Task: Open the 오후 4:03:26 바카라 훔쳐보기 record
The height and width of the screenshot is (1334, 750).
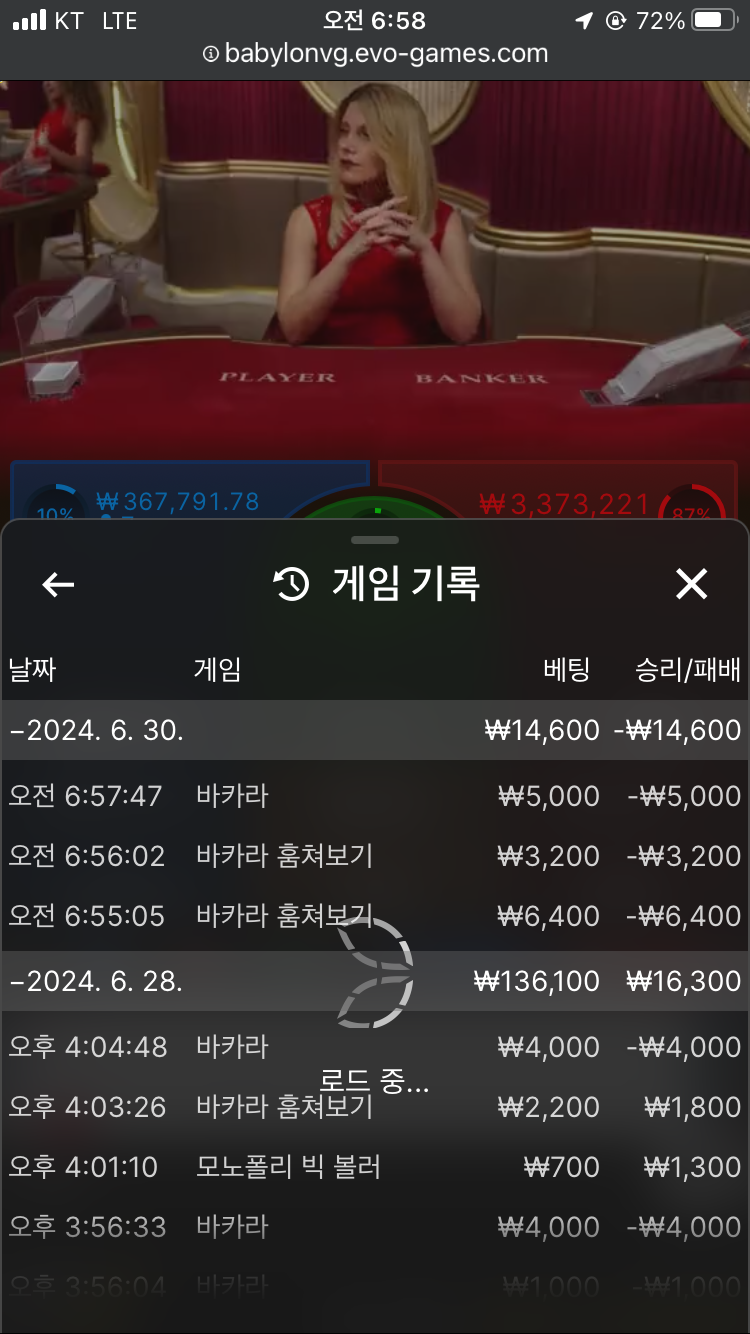Action: [x=375, y=1107]
